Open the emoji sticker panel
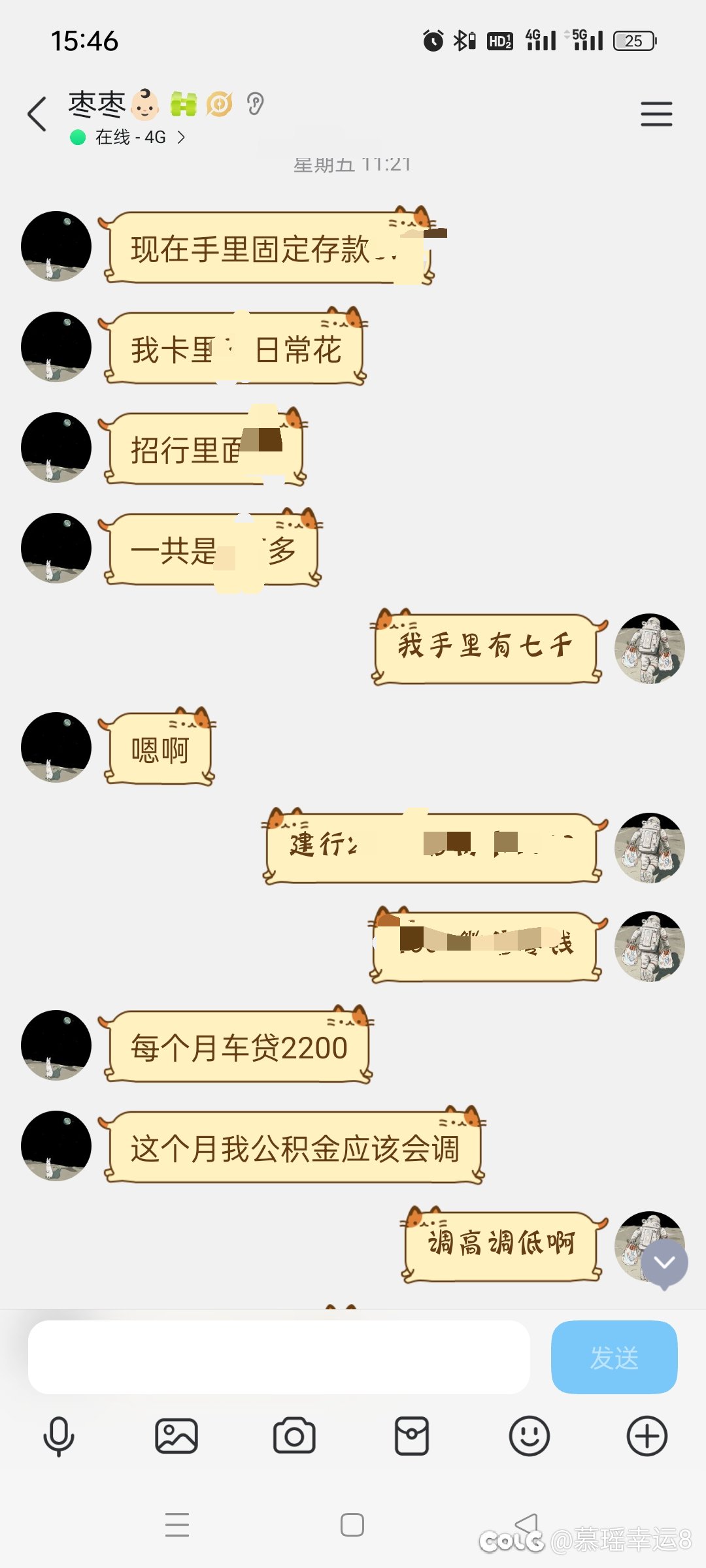706x1568 pixels. point(529,1436)
